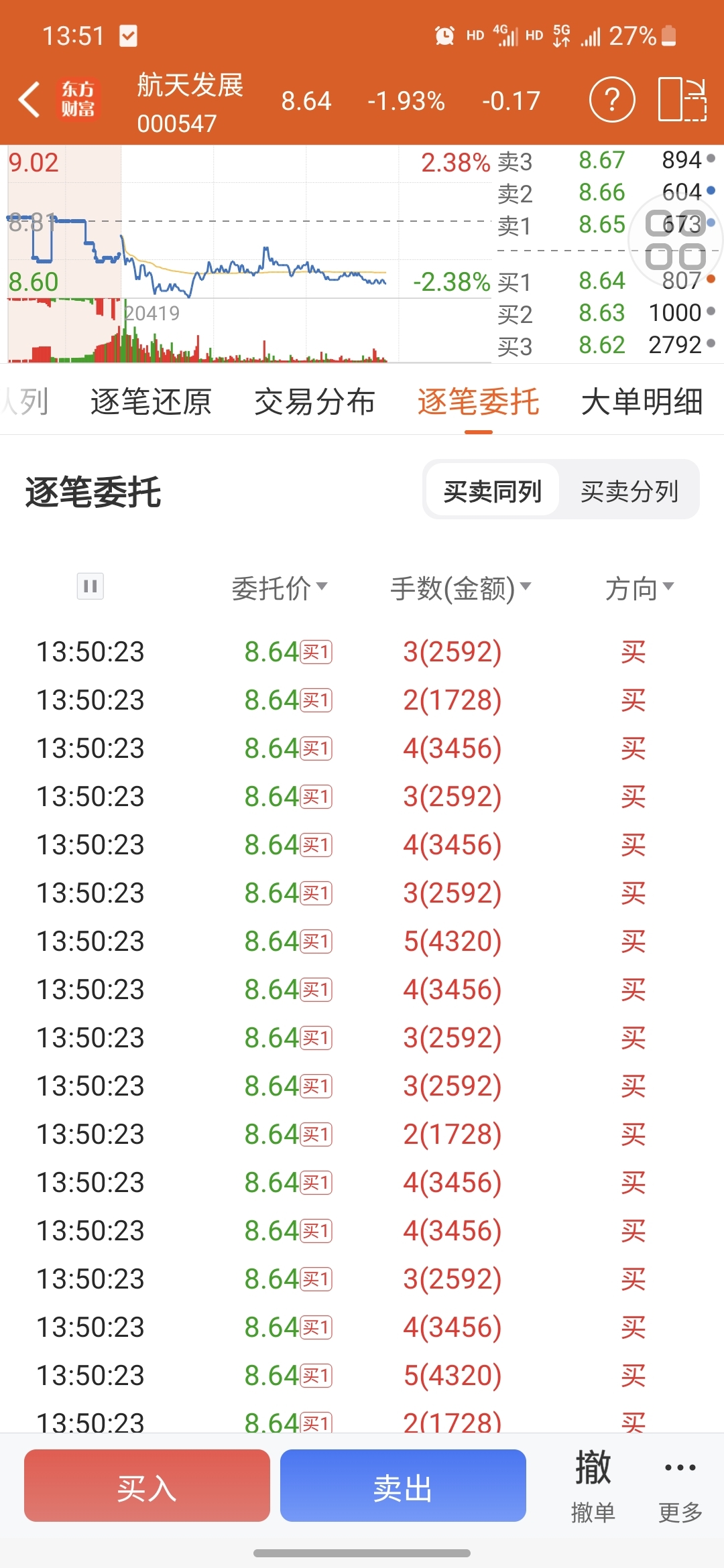Open the 方向 filter dropdown

coord(640,588)
